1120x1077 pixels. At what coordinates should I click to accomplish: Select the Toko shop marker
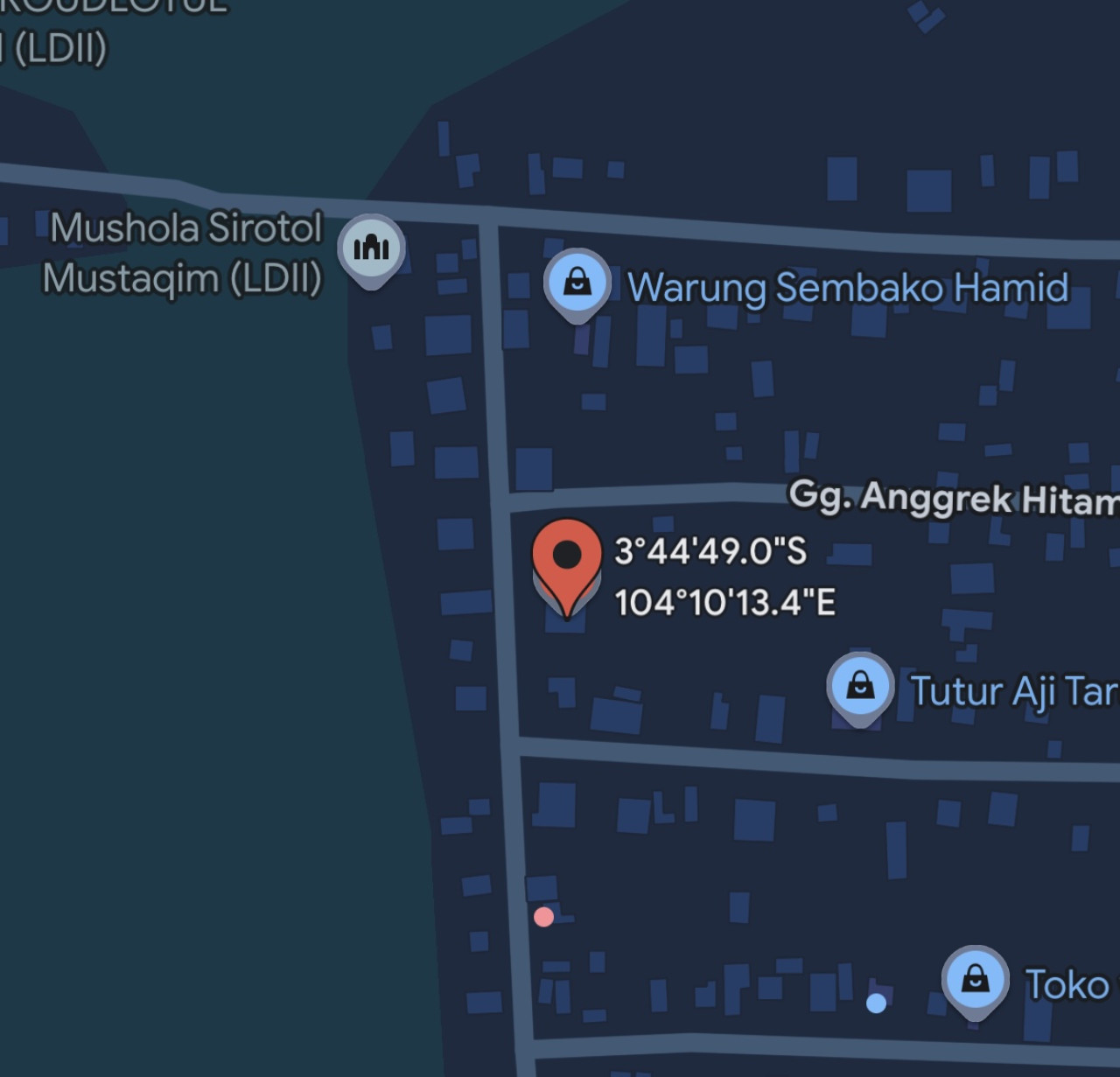point(975,979)
